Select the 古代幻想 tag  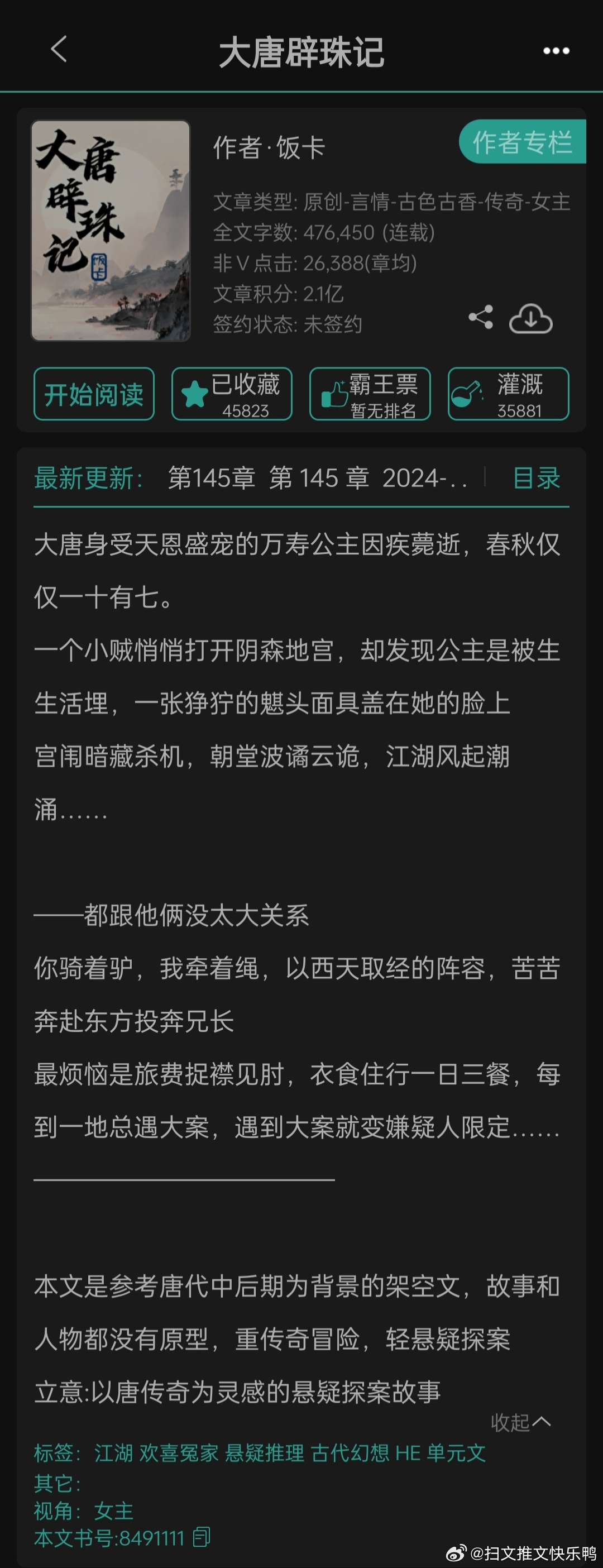(350, 1454)
